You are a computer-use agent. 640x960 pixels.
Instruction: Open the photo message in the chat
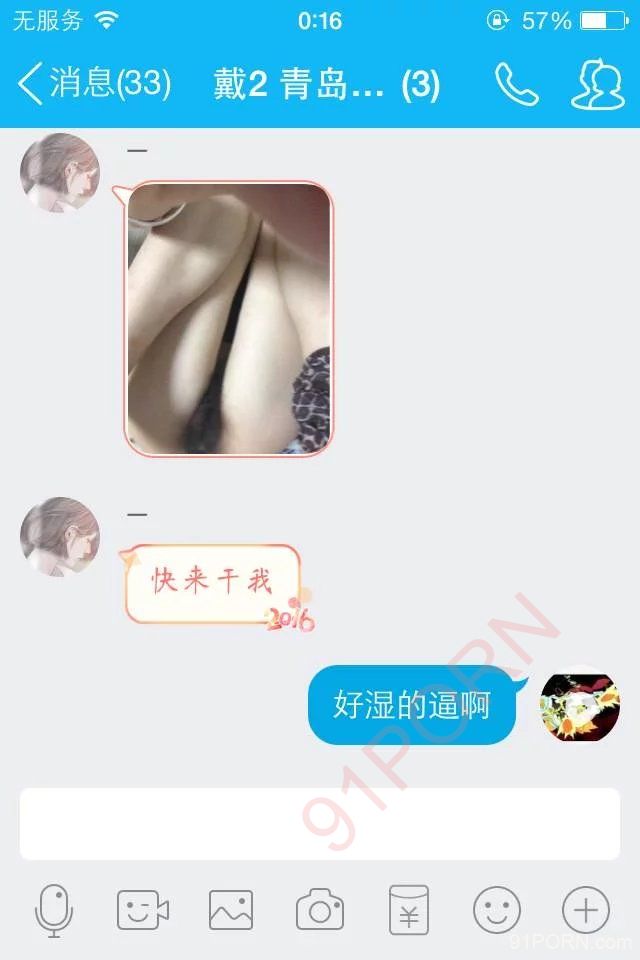click(228, 317)
